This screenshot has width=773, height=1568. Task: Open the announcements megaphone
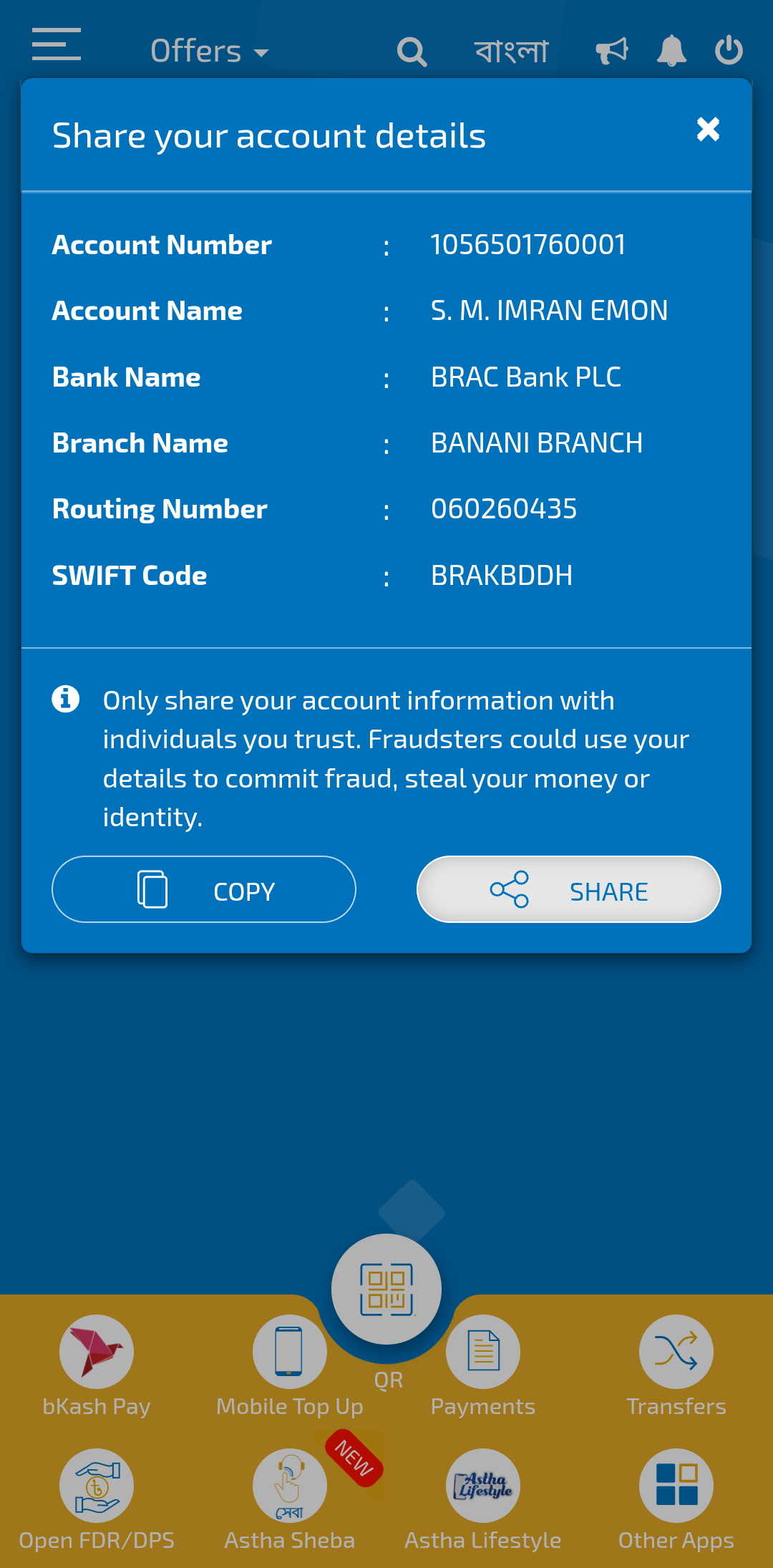point(612,51)
